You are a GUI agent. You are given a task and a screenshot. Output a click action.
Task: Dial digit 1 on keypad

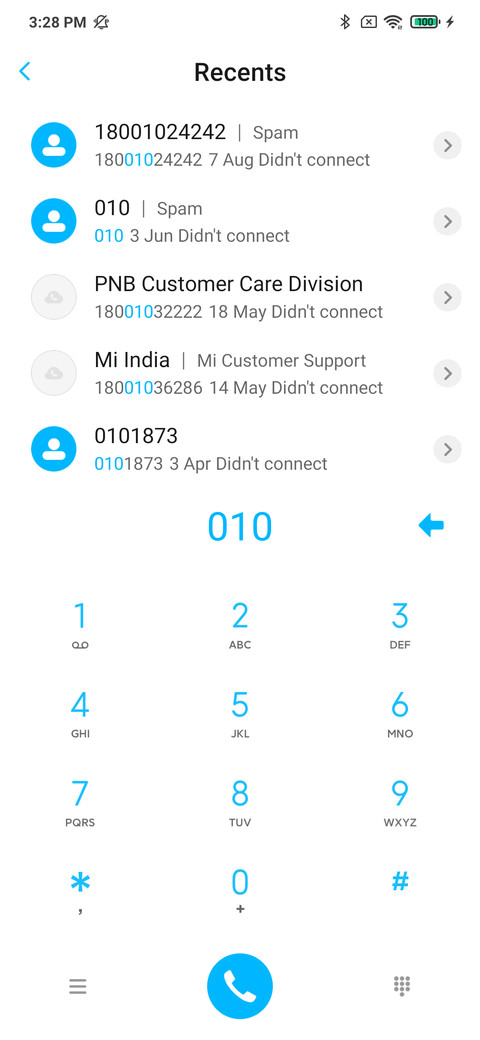(80, 625)
